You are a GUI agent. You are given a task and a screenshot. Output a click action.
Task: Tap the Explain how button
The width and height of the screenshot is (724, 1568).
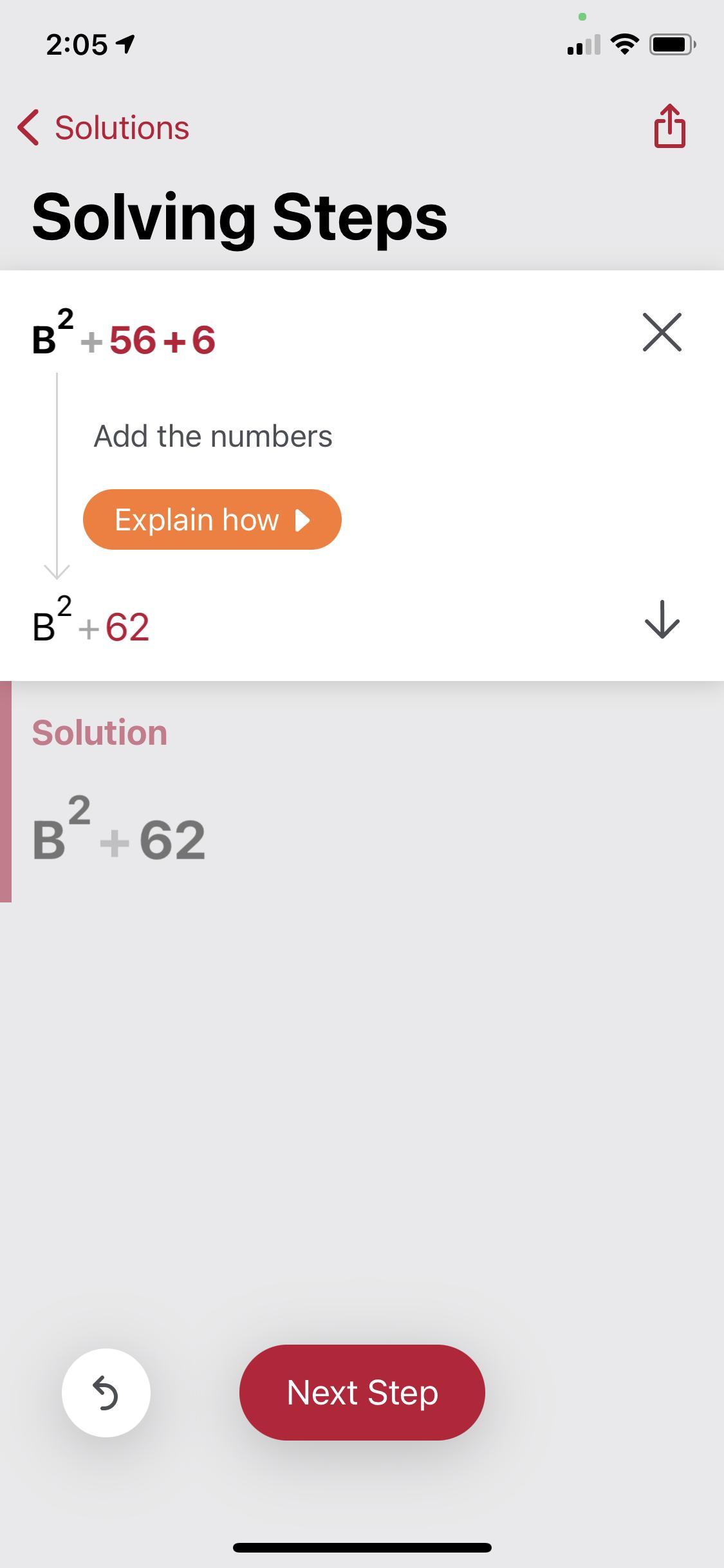[212, 519]
